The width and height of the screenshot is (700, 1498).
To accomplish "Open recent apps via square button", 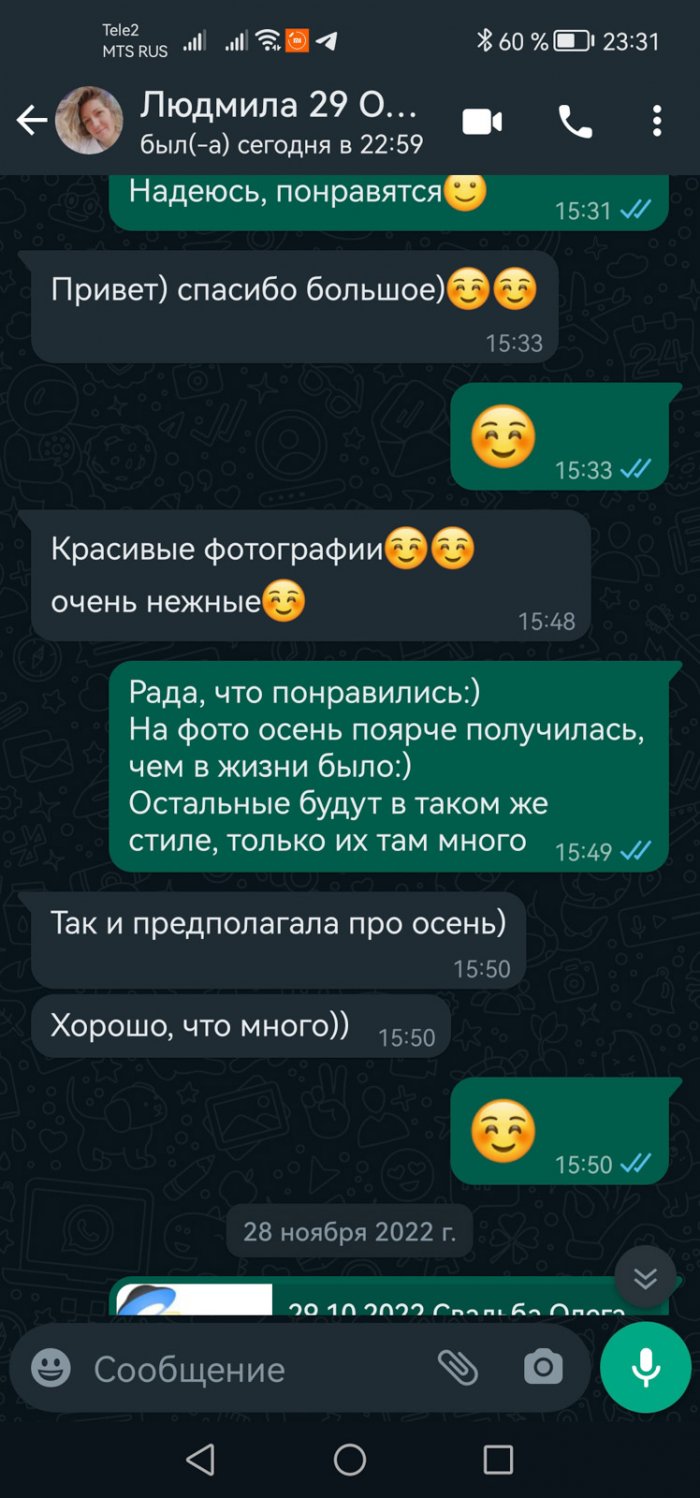I will click(497, 1459).
